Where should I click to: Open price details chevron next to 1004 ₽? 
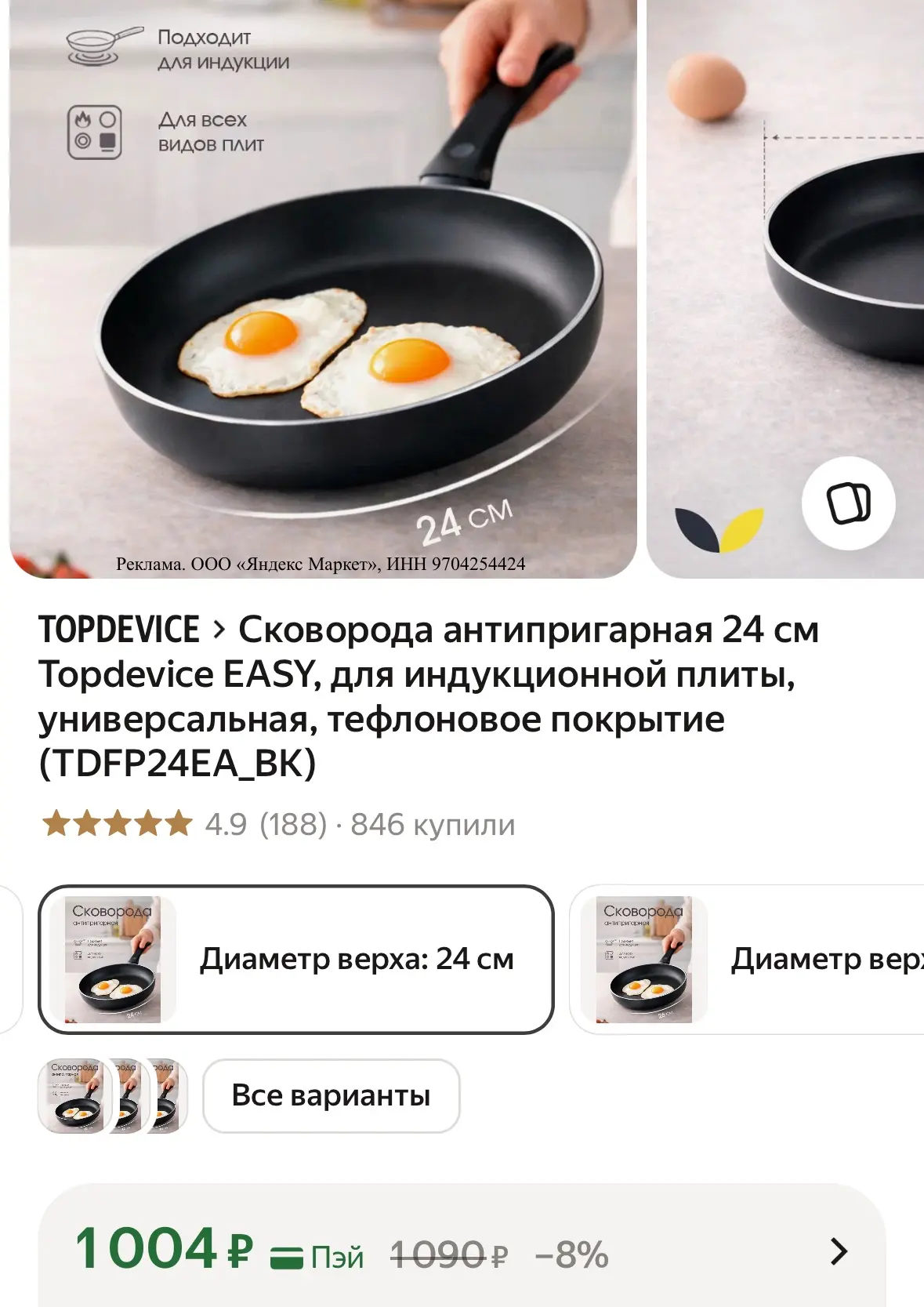839,1252
